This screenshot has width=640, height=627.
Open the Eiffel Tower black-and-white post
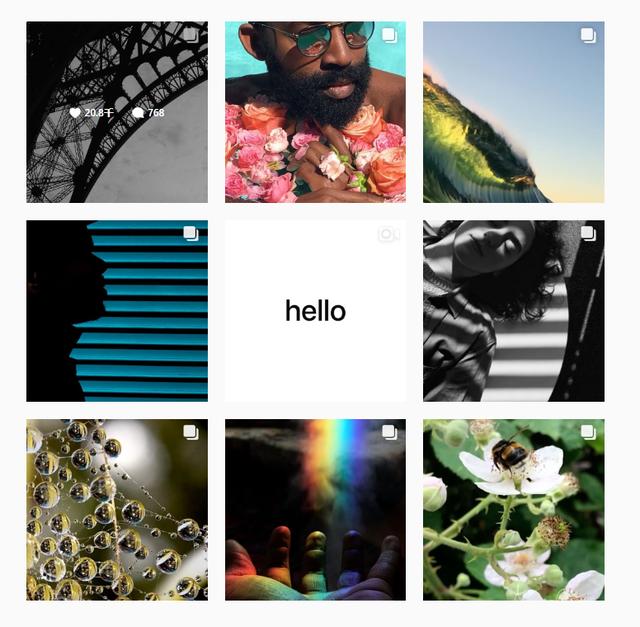[x=117, y=112]
